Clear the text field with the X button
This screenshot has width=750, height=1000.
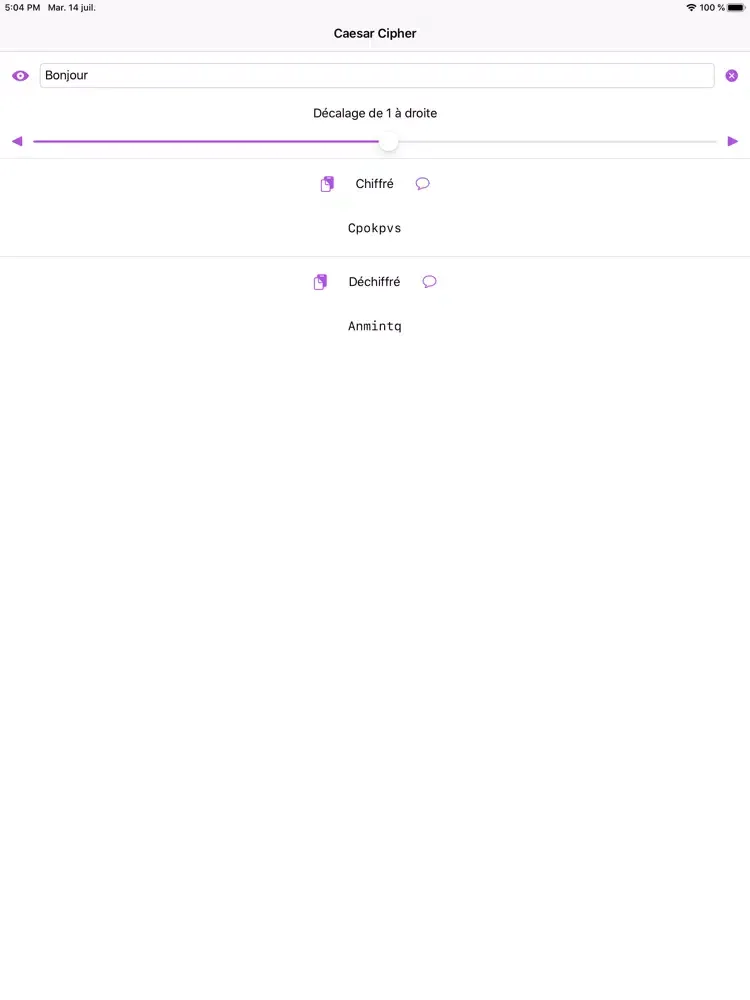point(732,76)
